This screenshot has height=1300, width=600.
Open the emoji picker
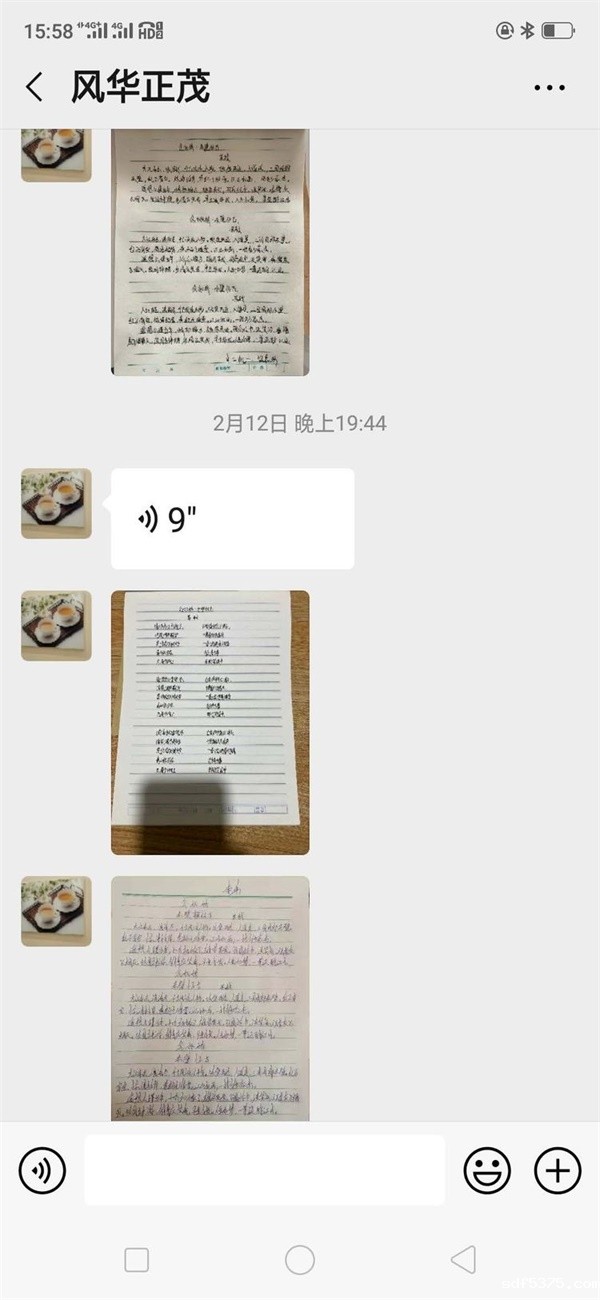487,1170
